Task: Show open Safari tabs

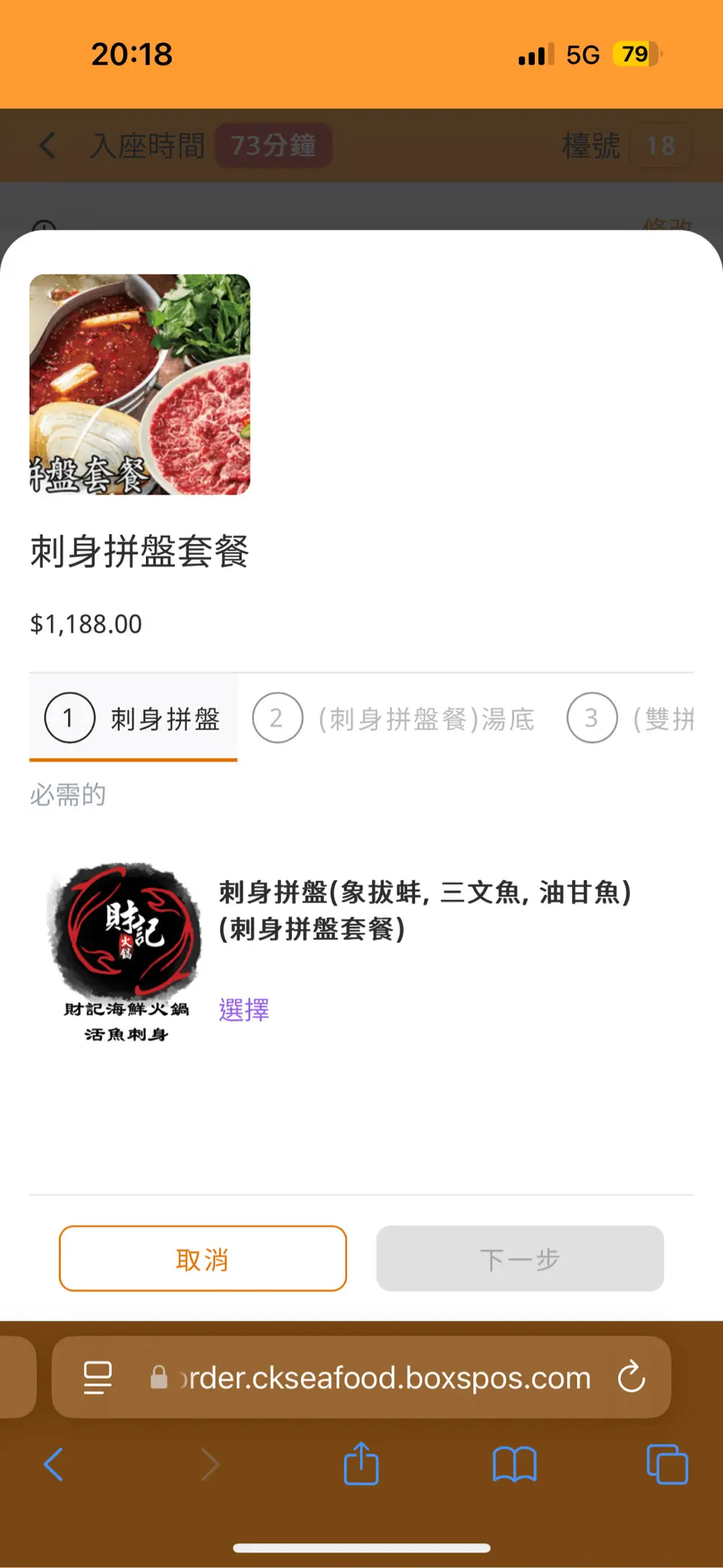Action: [x=666, y=1463]
